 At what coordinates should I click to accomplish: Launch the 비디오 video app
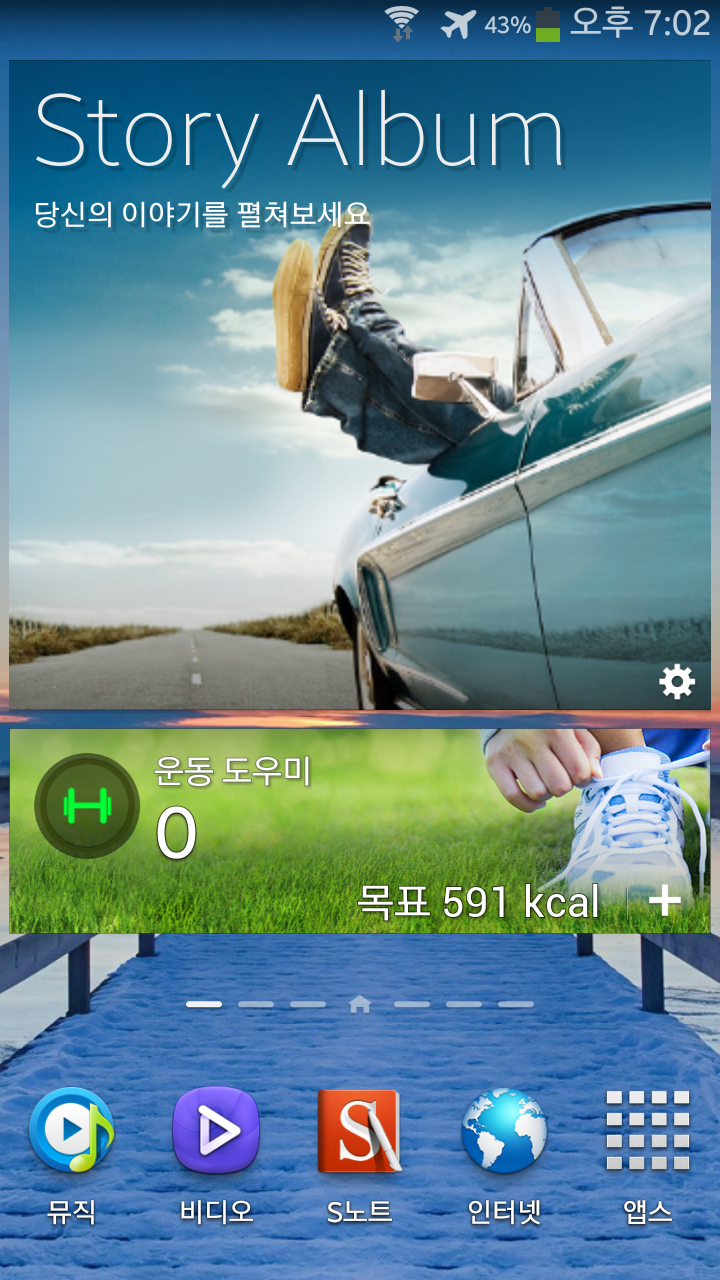click(216, 1133)
